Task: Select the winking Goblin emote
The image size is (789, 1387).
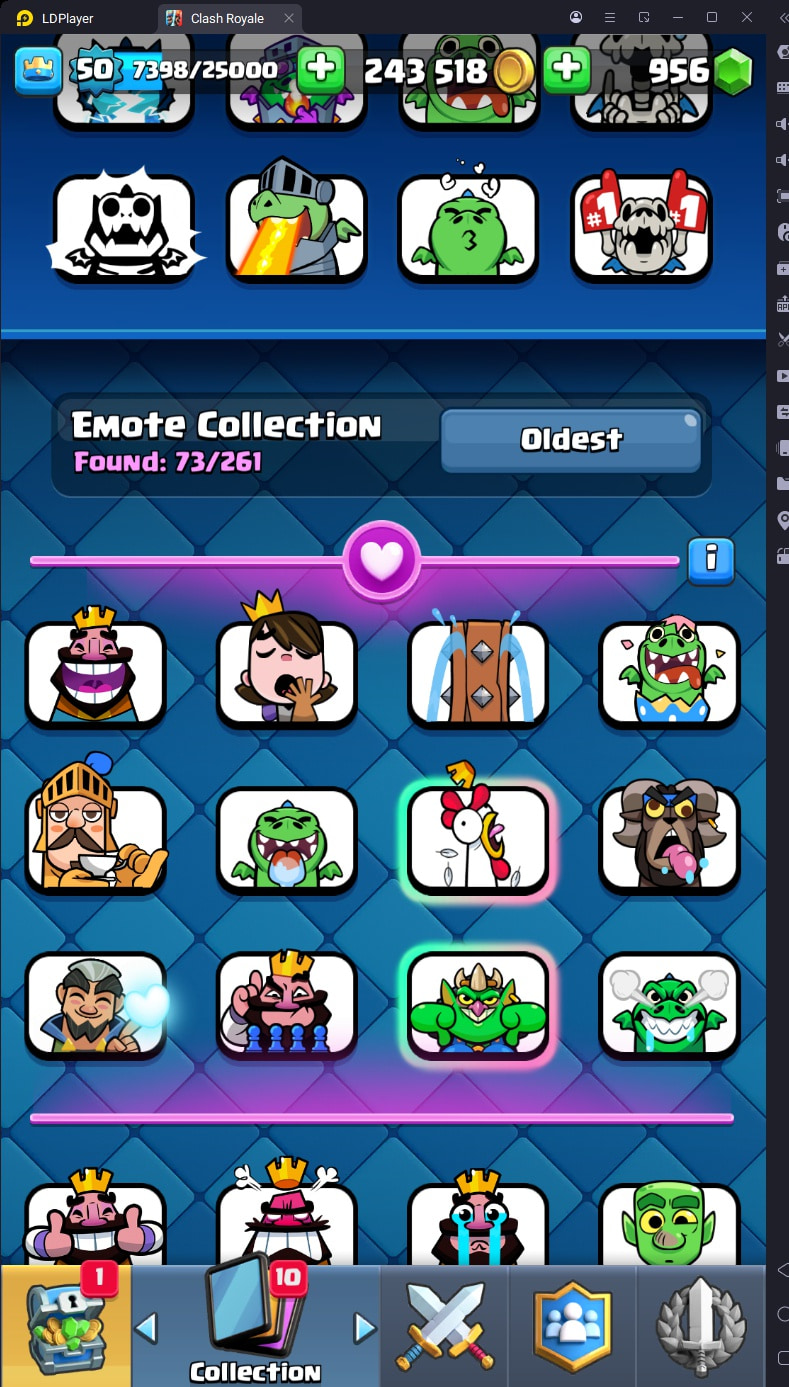Action: coord(669,1225)
